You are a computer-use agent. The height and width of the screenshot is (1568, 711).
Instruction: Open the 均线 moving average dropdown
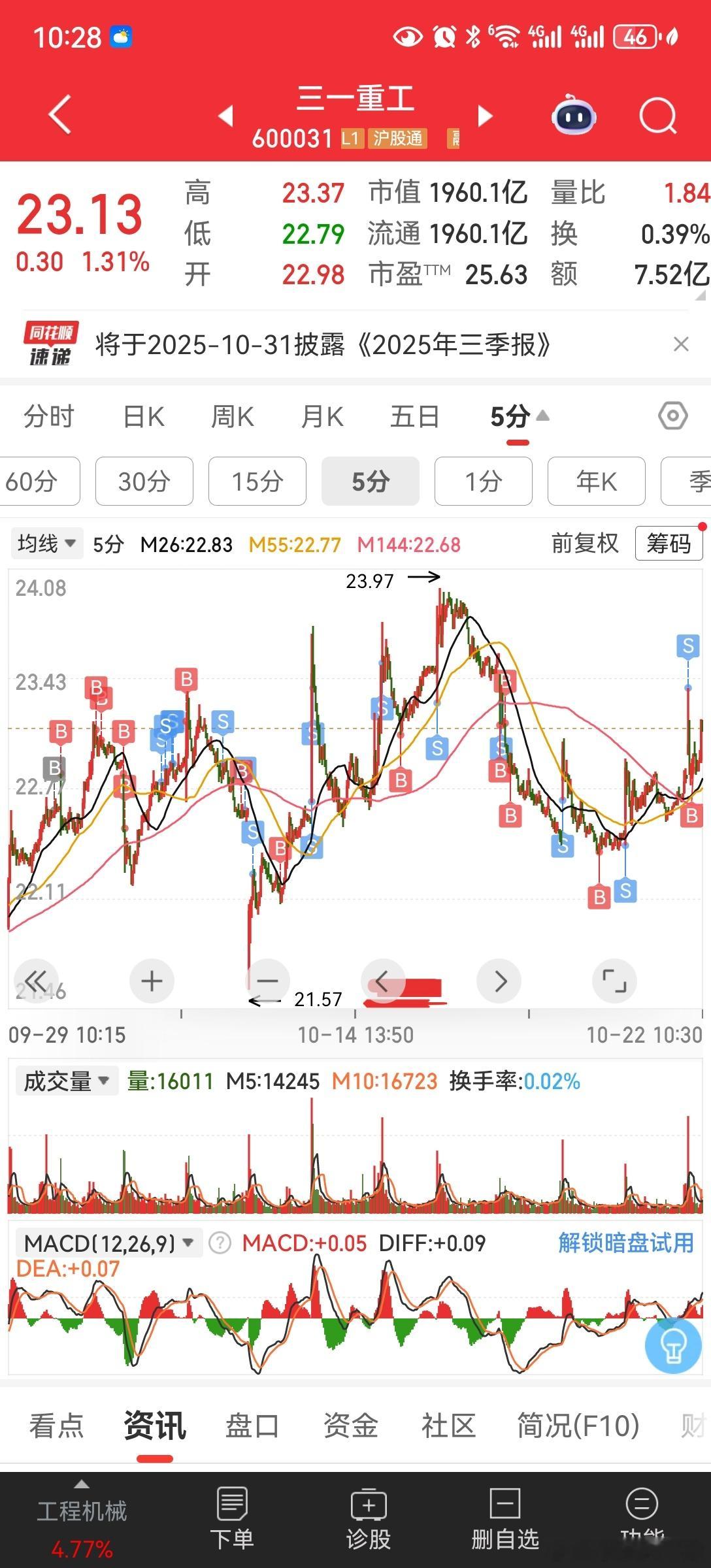coord(46,544)
